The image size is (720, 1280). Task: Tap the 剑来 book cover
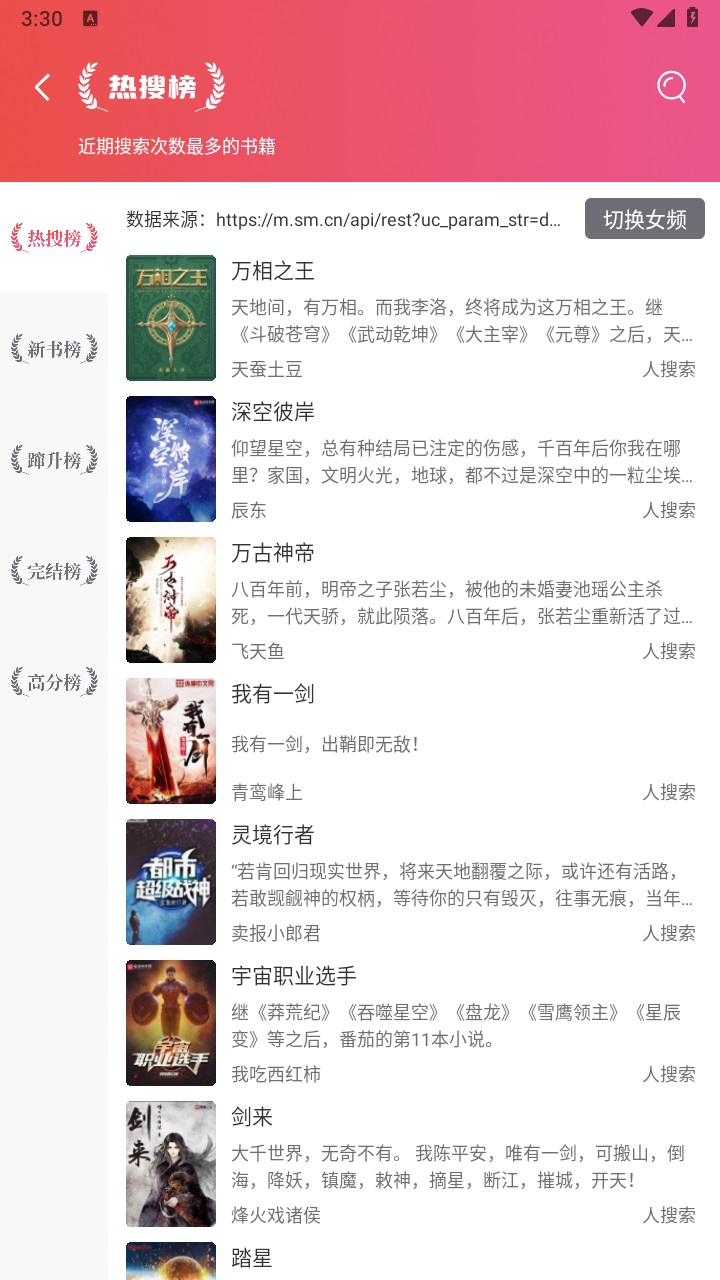170,1163
